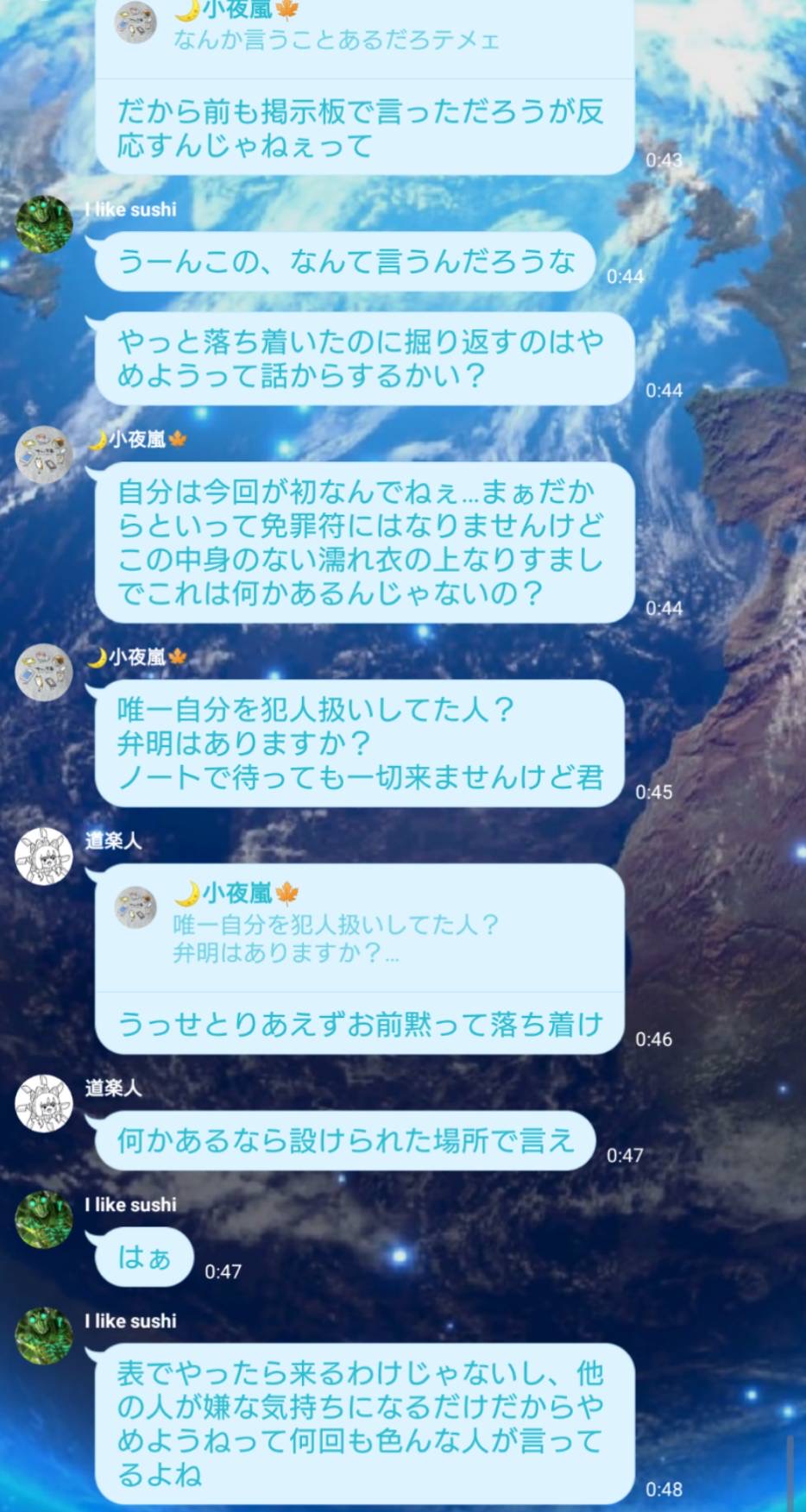The image size is (806, 1512).
Task: Open 小夜嵐's avatar beside 自分は今回が初 message
Action: point(44,455)
